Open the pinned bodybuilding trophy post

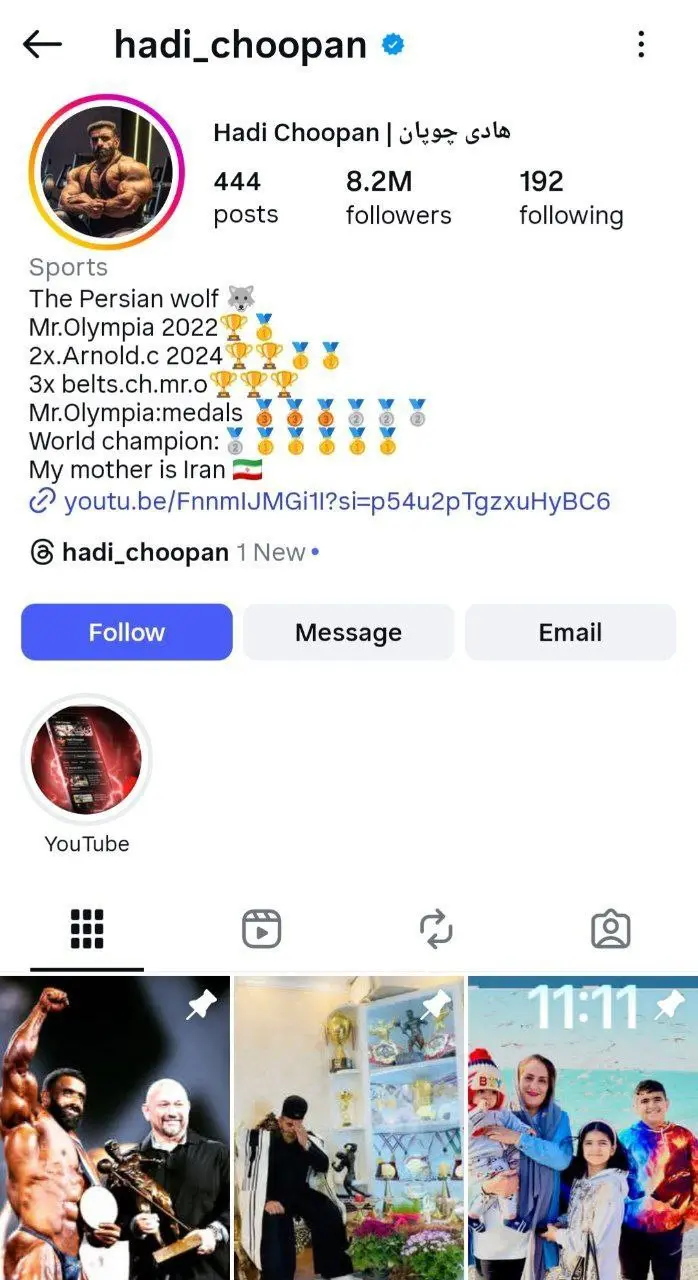click(x=115, y=1128)
